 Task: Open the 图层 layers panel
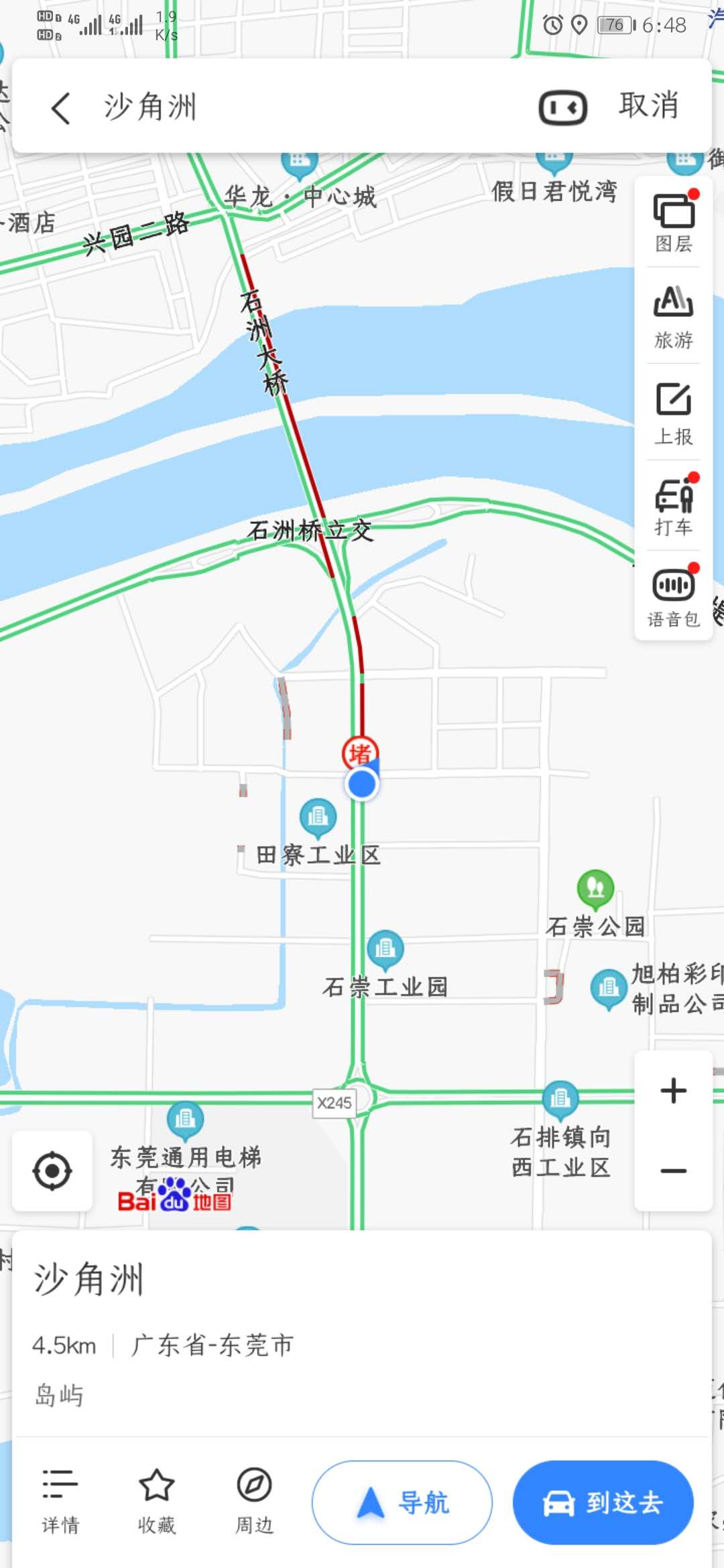[x=673, y=222]
